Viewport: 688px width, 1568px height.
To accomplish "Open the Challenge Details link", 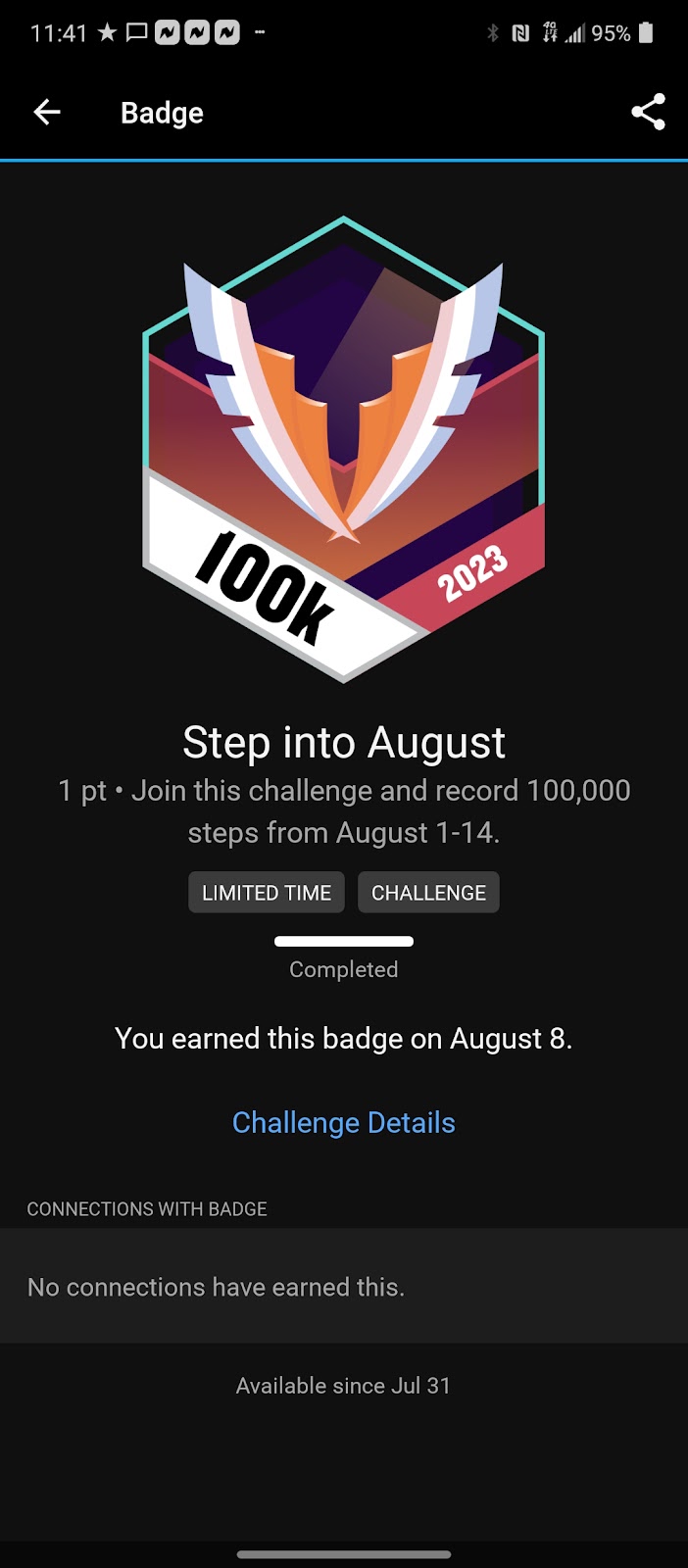I will coord(343,1122).
